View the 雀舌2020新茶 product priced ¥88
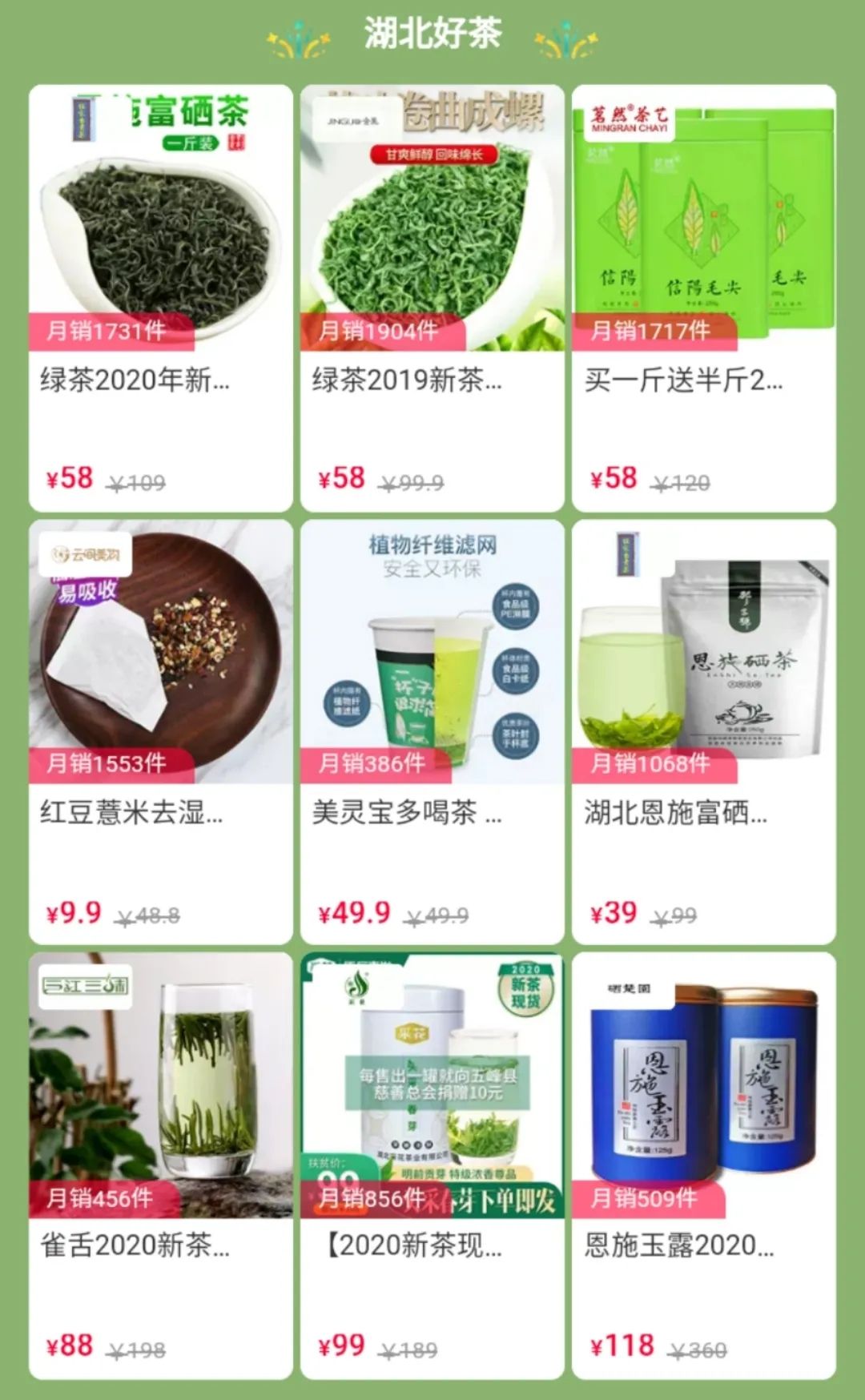 point(160,1165)
